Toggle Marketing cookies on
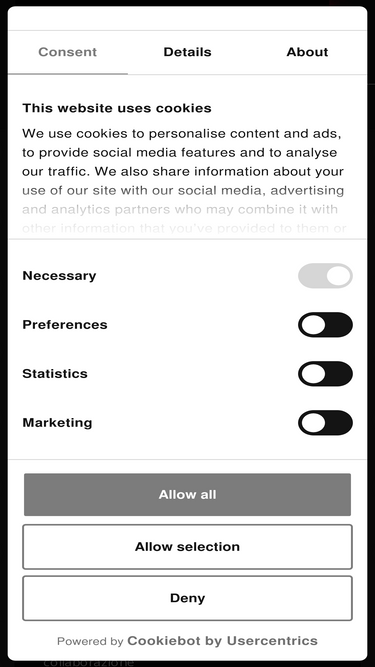The image size is (375, 667). point(325,423)
